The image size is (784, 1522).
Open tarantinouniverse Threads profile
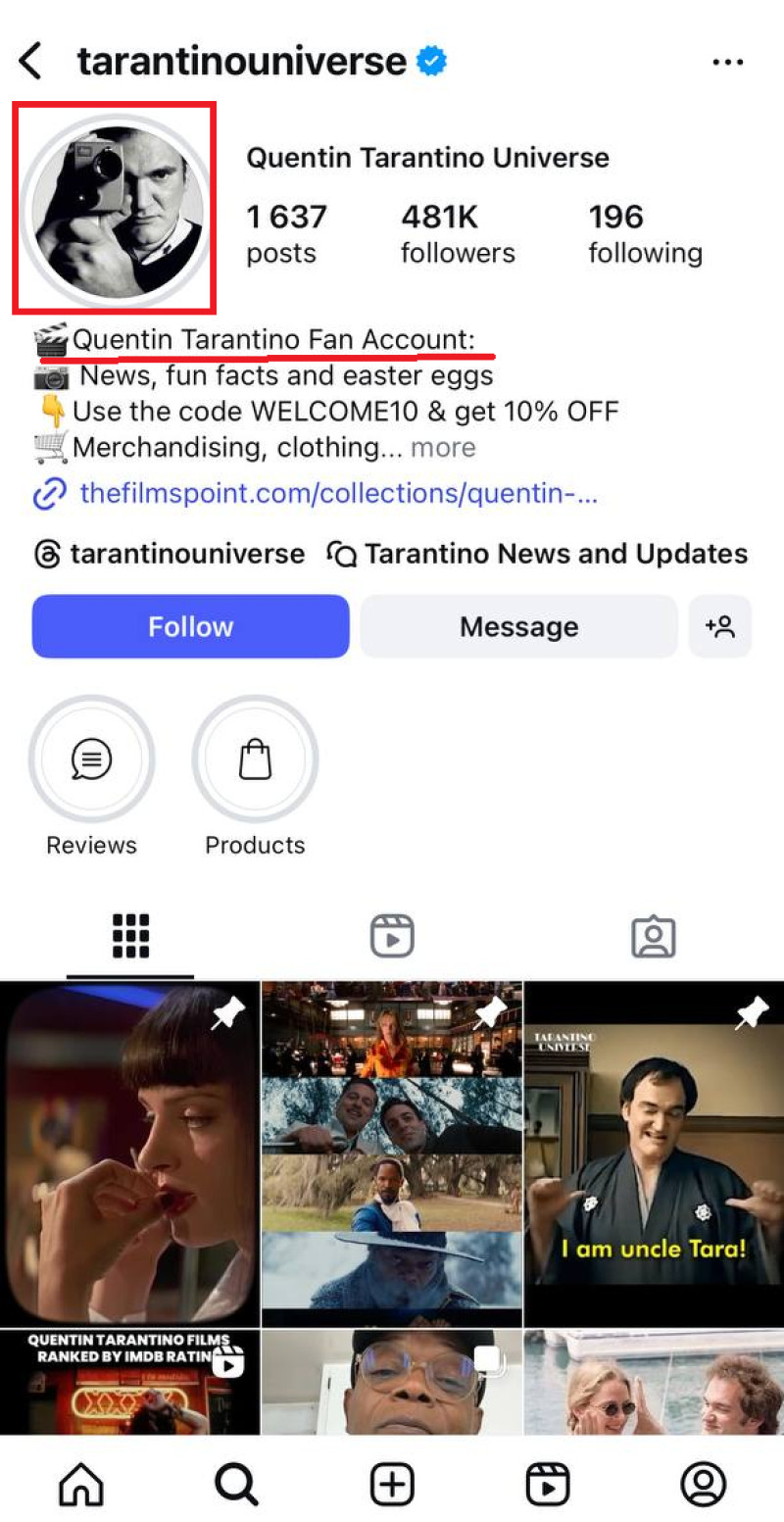[x=170, y=554]
